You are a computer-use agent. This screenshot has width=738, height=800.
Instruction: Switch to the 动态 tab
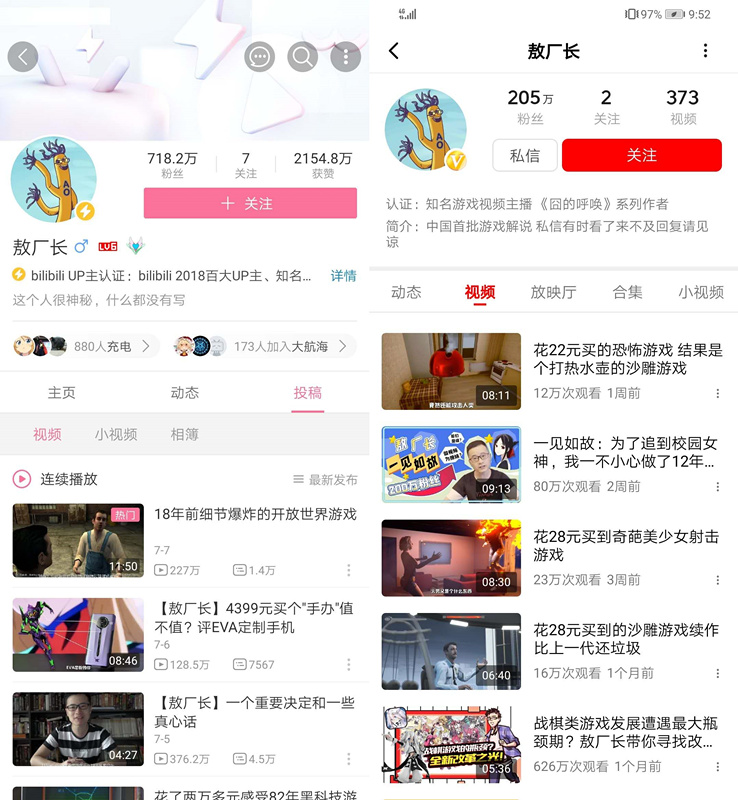(184, 393)
